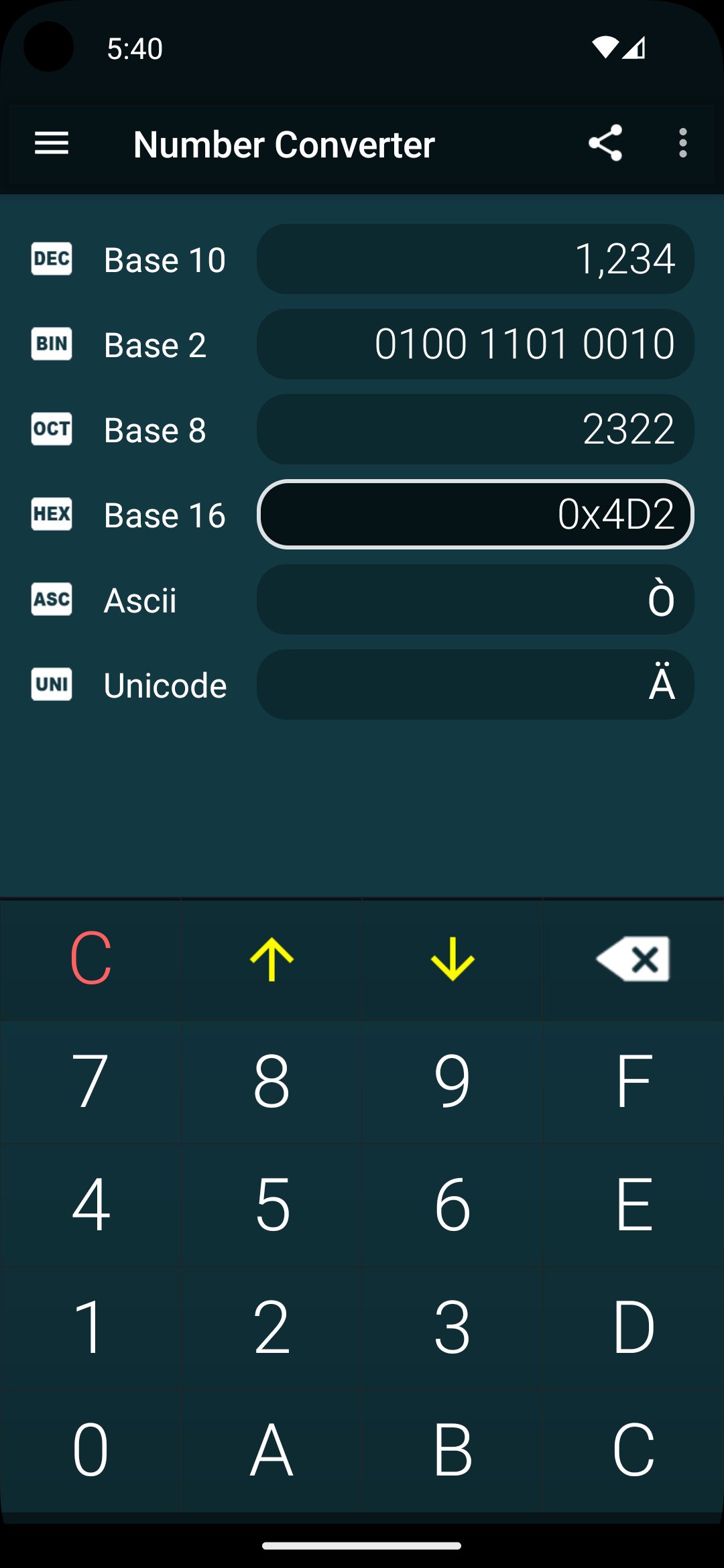Select the Base 2 binary field
Screen dimensions: 724x1568
475,344
